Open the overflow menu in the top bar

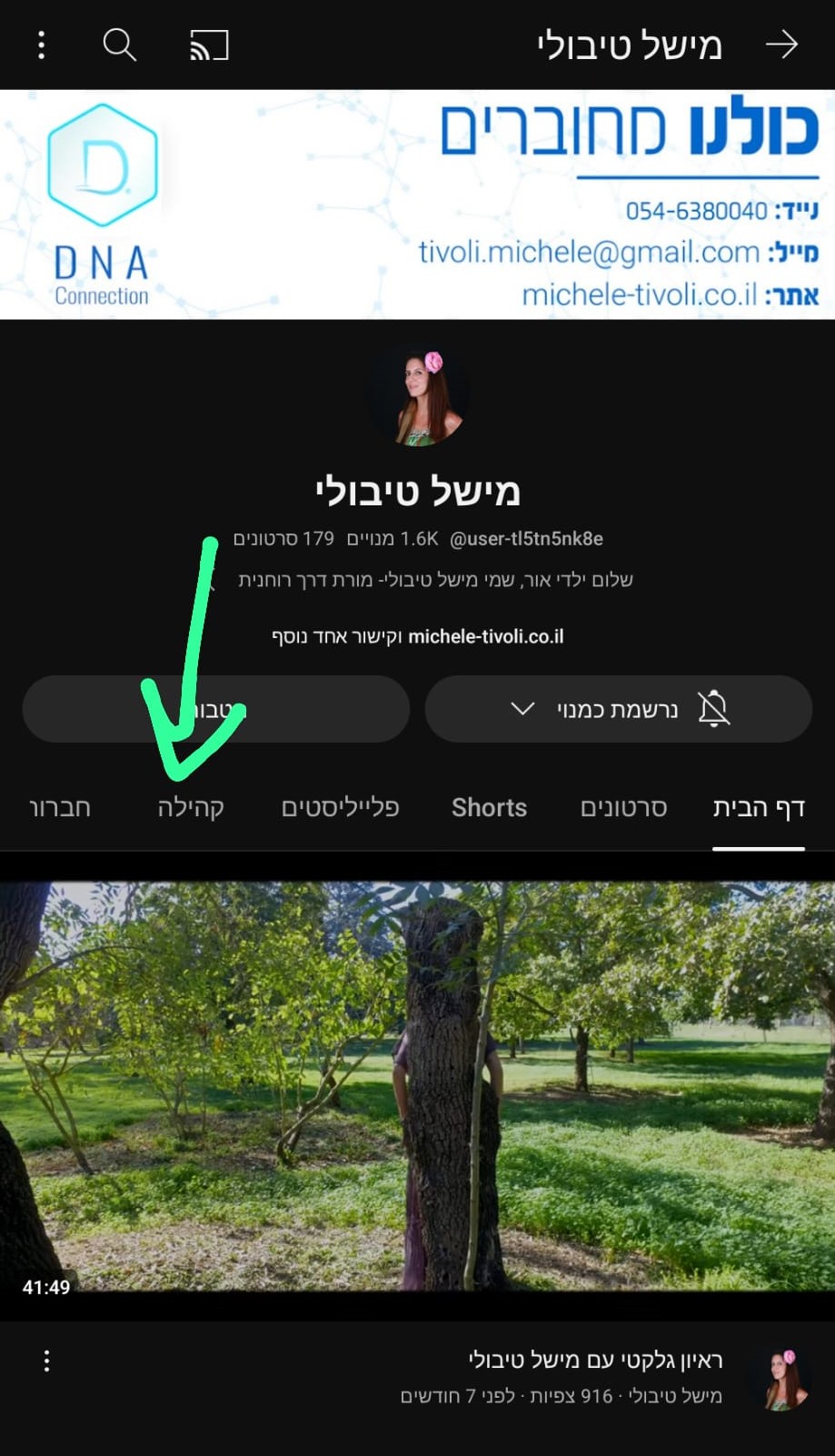41,45
